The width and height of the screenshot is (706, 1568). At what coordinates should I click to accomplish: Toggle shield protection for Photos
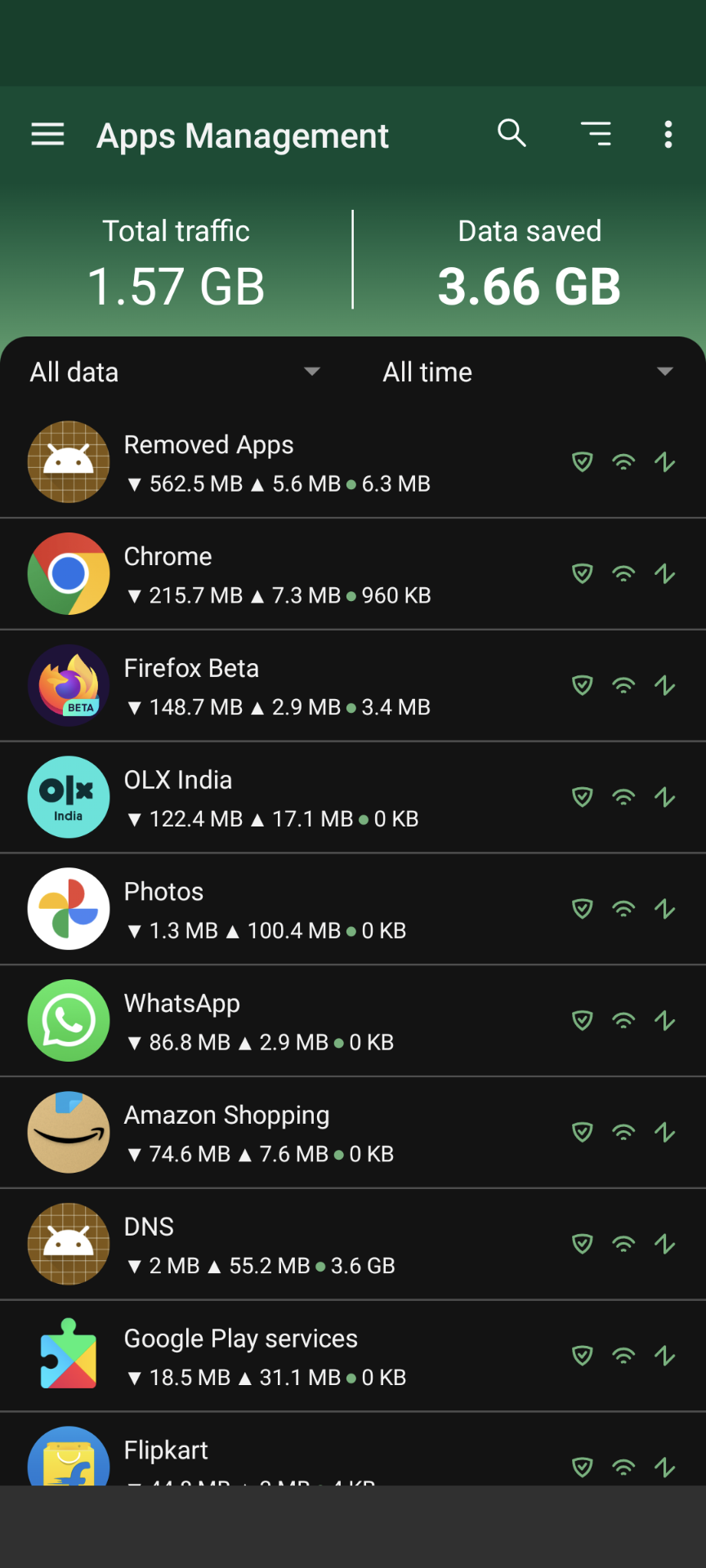click(582, 908)
